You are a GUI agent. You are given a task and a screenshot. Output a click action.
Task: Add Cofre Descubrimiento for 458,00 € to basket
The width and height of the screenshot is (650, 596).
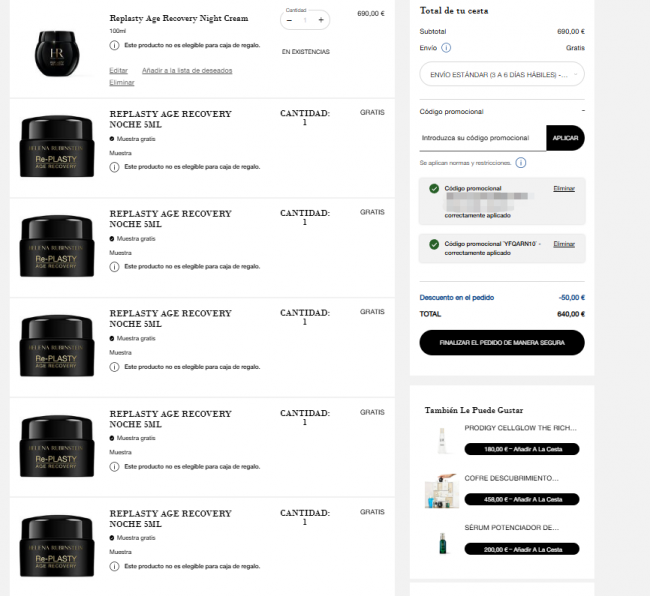tap(522, 499)
